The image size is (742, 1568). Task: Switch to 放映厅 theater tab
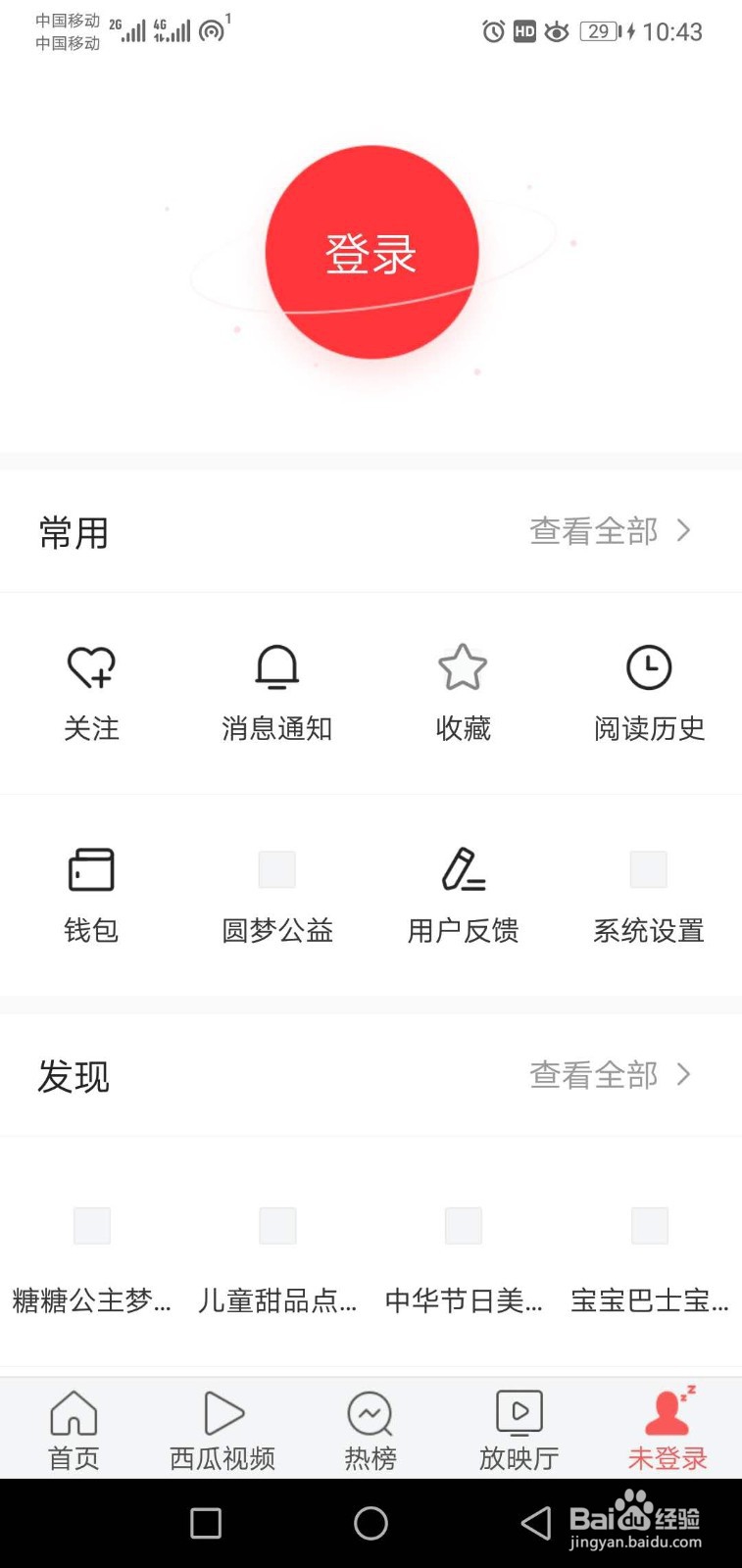[x=519, y=1430]
